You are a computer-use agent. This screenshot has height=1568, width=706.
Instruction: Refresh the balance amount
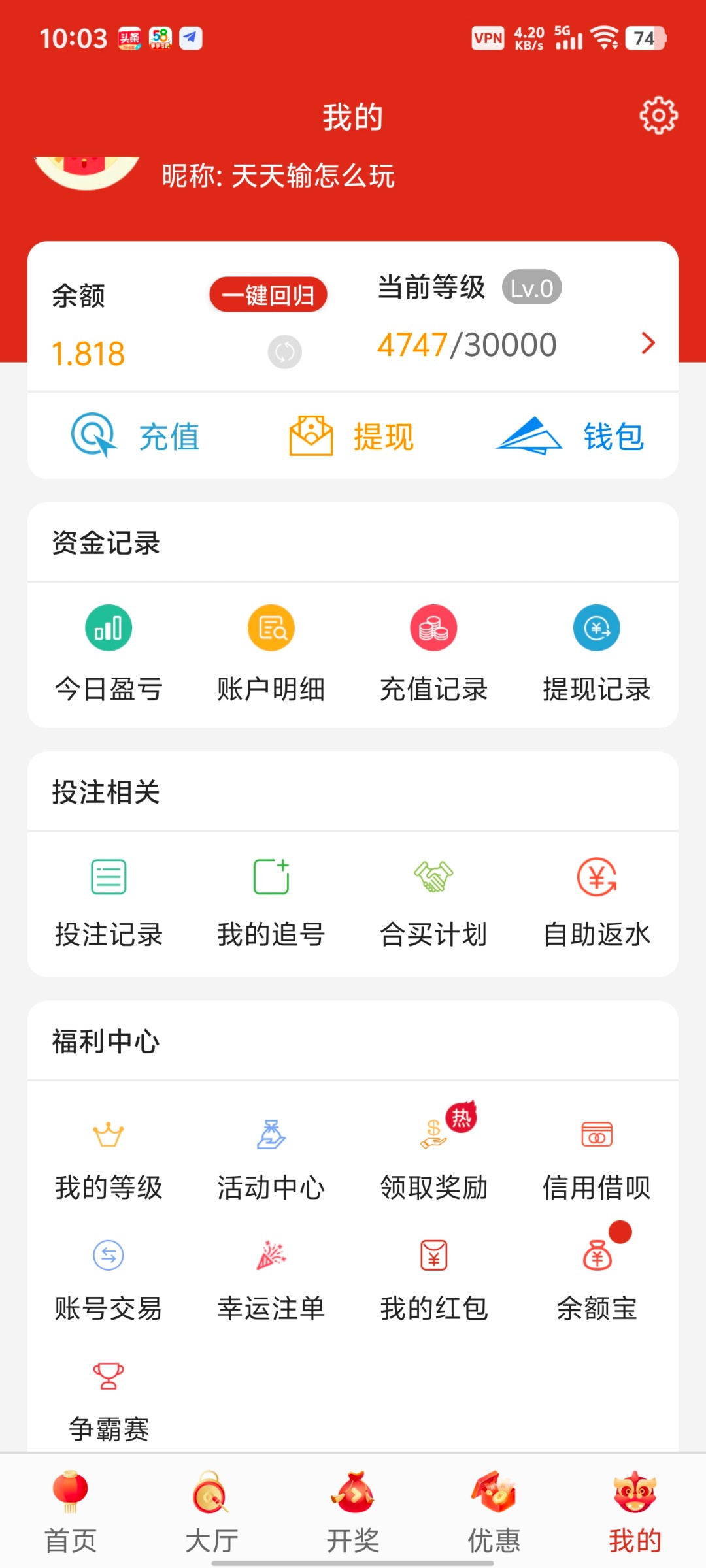[285, 352]
